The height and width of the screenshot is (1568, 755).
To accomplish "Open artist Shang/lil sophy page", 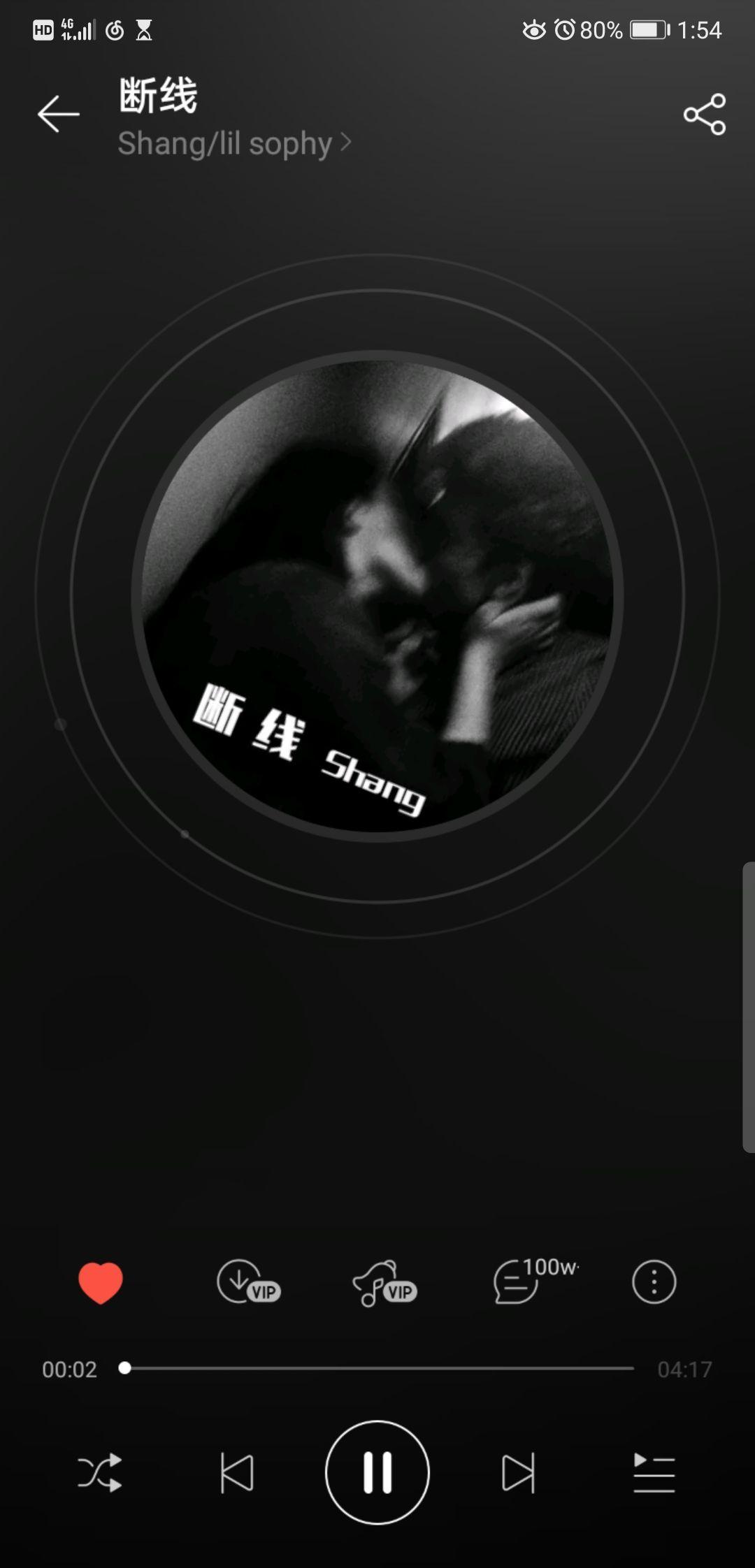I will click(x=233, y=143).
